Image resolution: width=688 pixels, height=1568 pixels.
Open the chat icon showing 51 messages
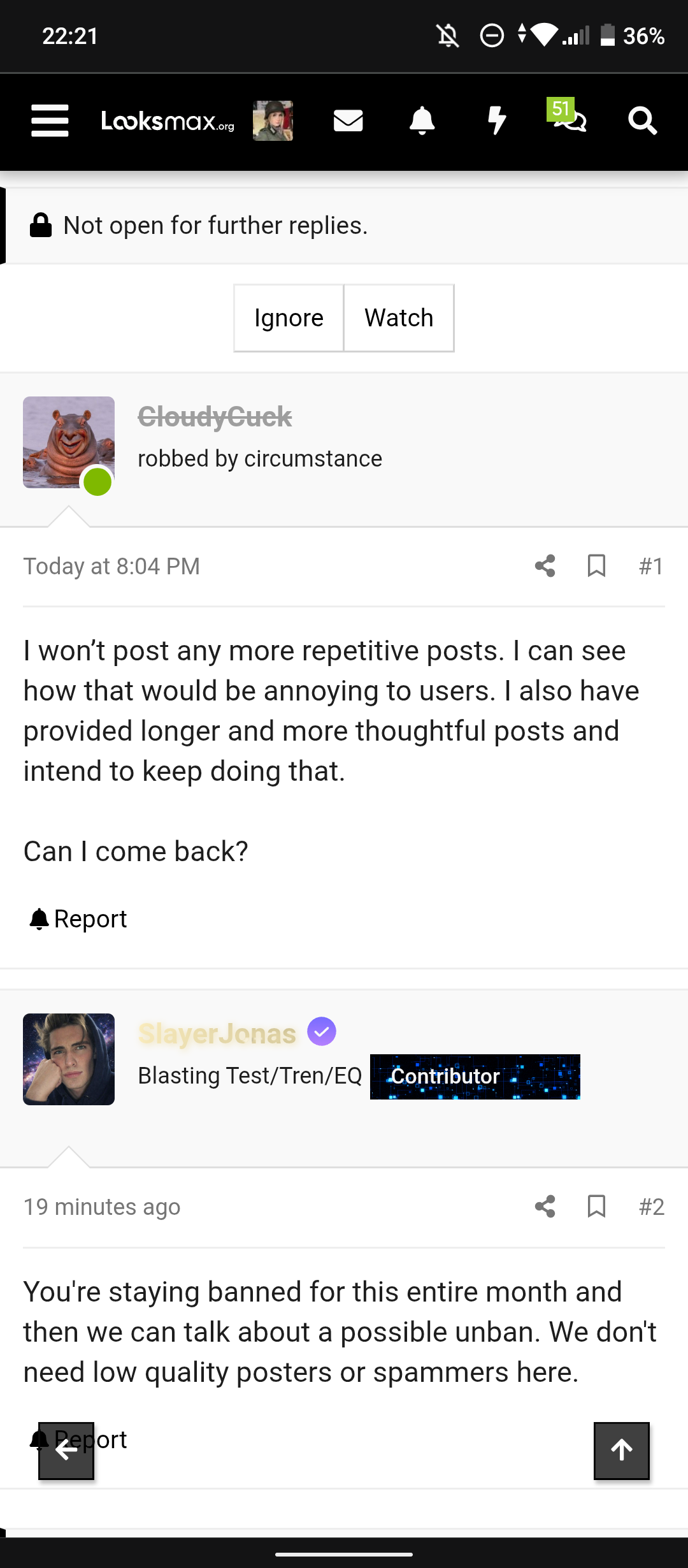click(570, 124)
